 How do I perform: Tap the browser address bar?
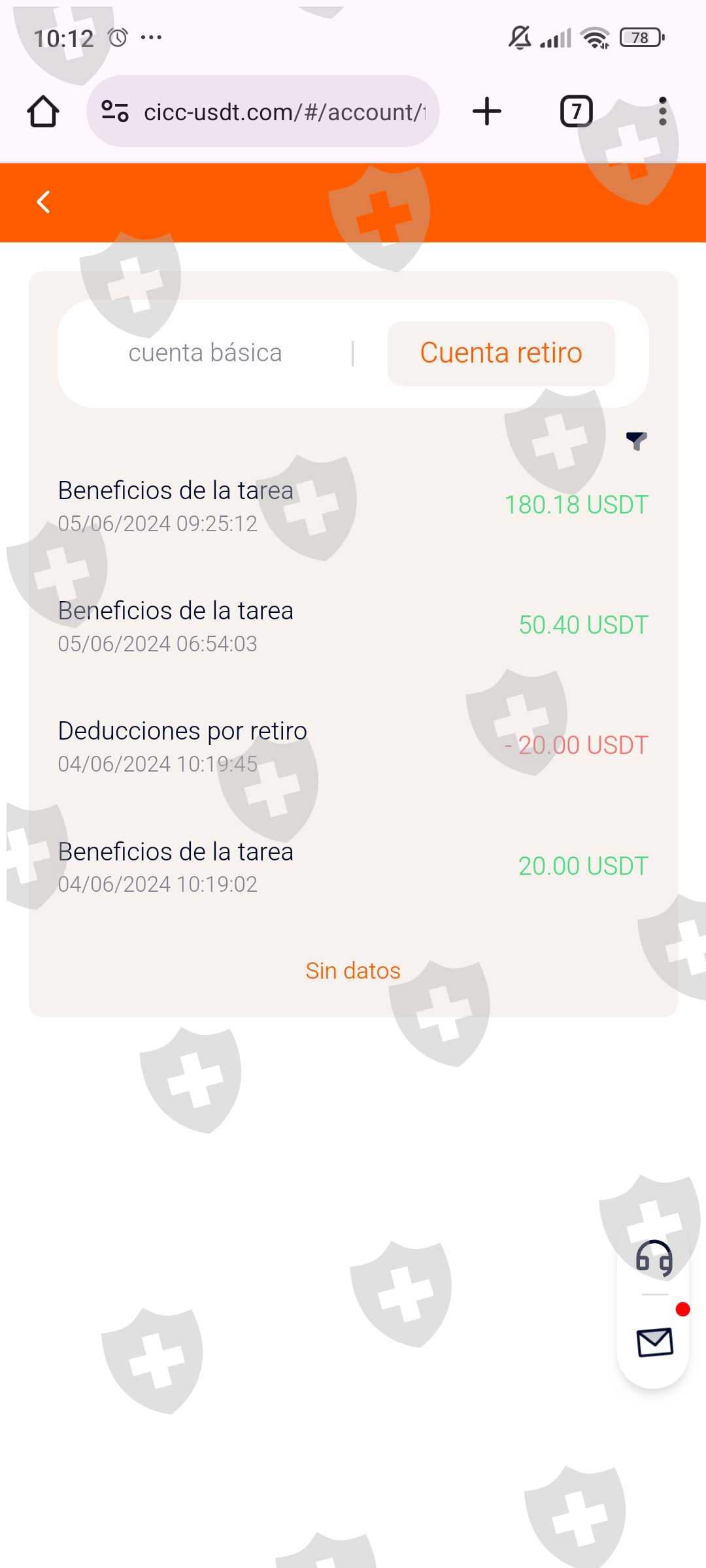(x=284, y=112)
